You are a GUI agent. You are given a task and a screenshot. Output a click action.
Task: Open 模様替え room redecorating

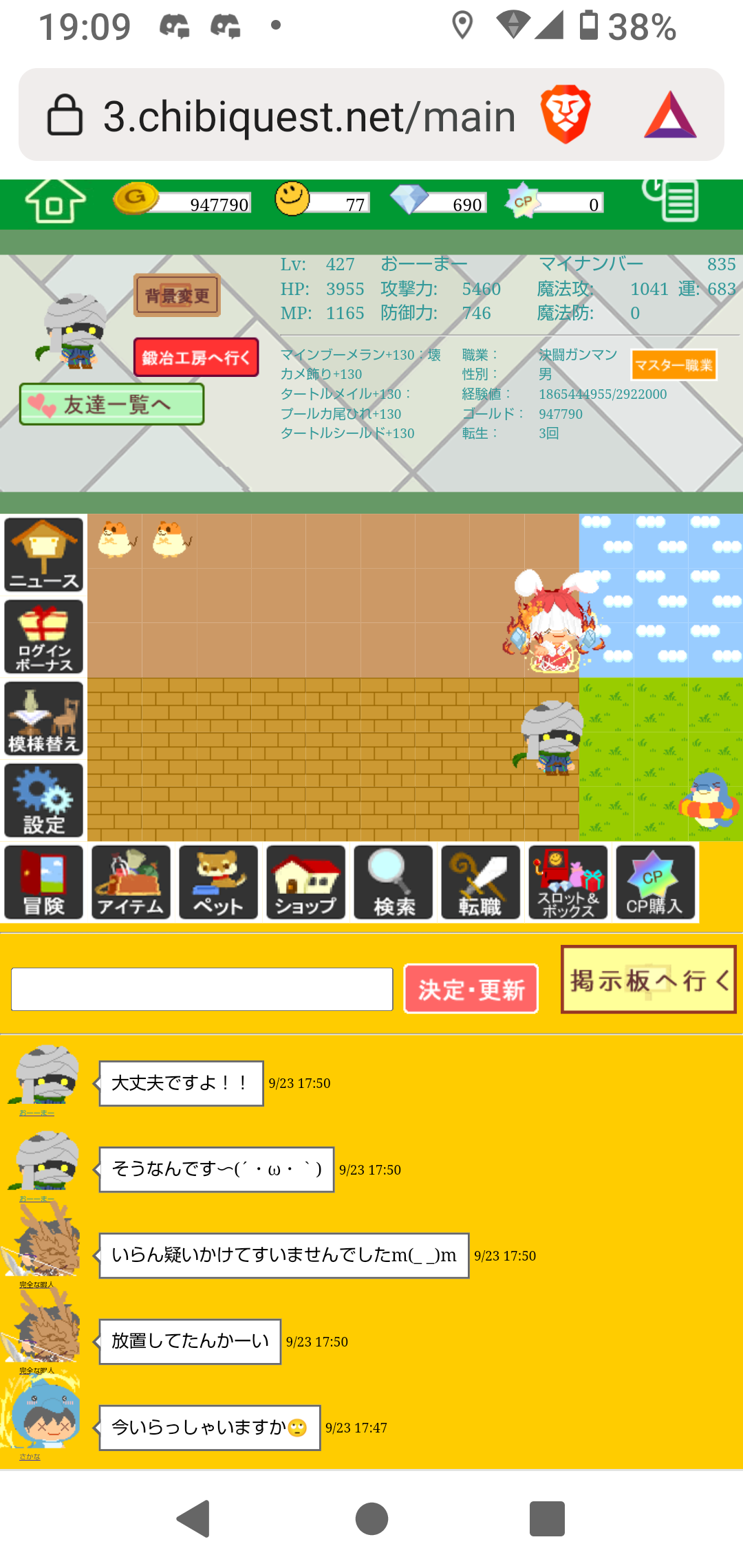(43, 719)
